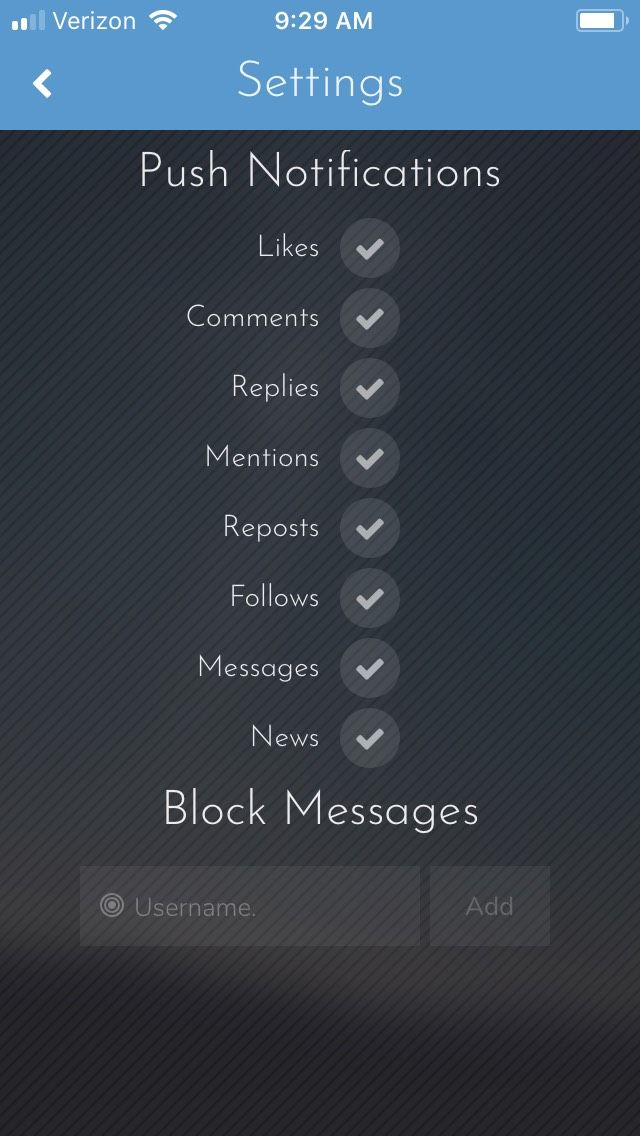640x1136 pixels.
Task: Disable Messages push notifications
Action: click(x=370, y=668)
